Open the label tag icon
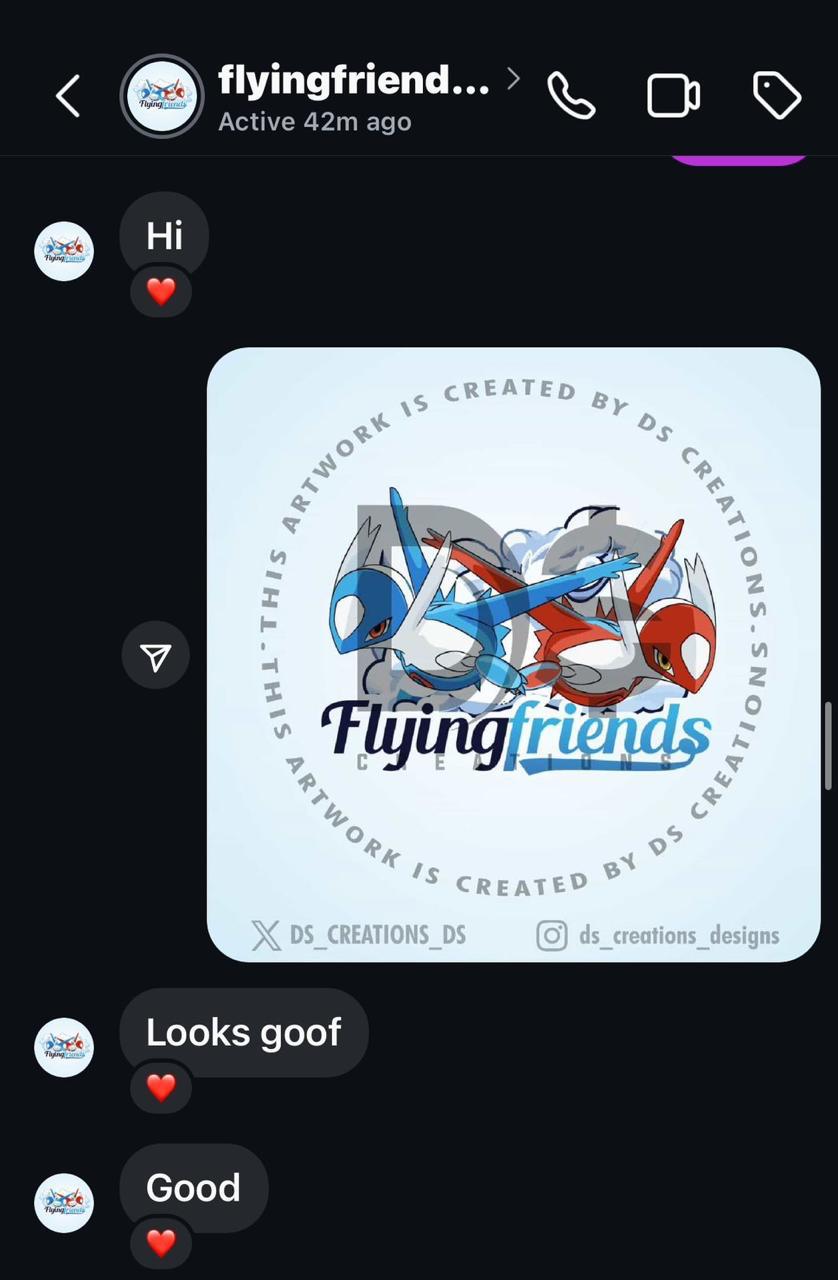The height and width of the screenshot is (1280, 838). [x=776, y=97]
